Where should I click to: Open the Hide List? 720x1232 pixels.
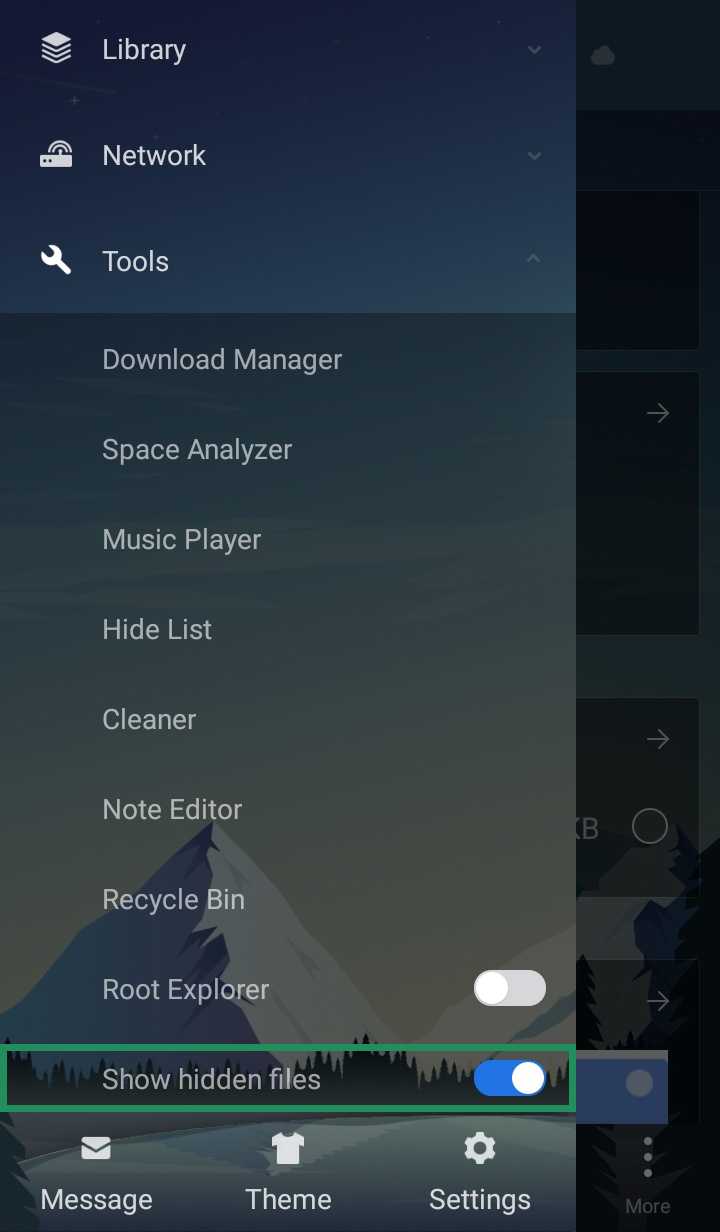click(x=157, y=630)
